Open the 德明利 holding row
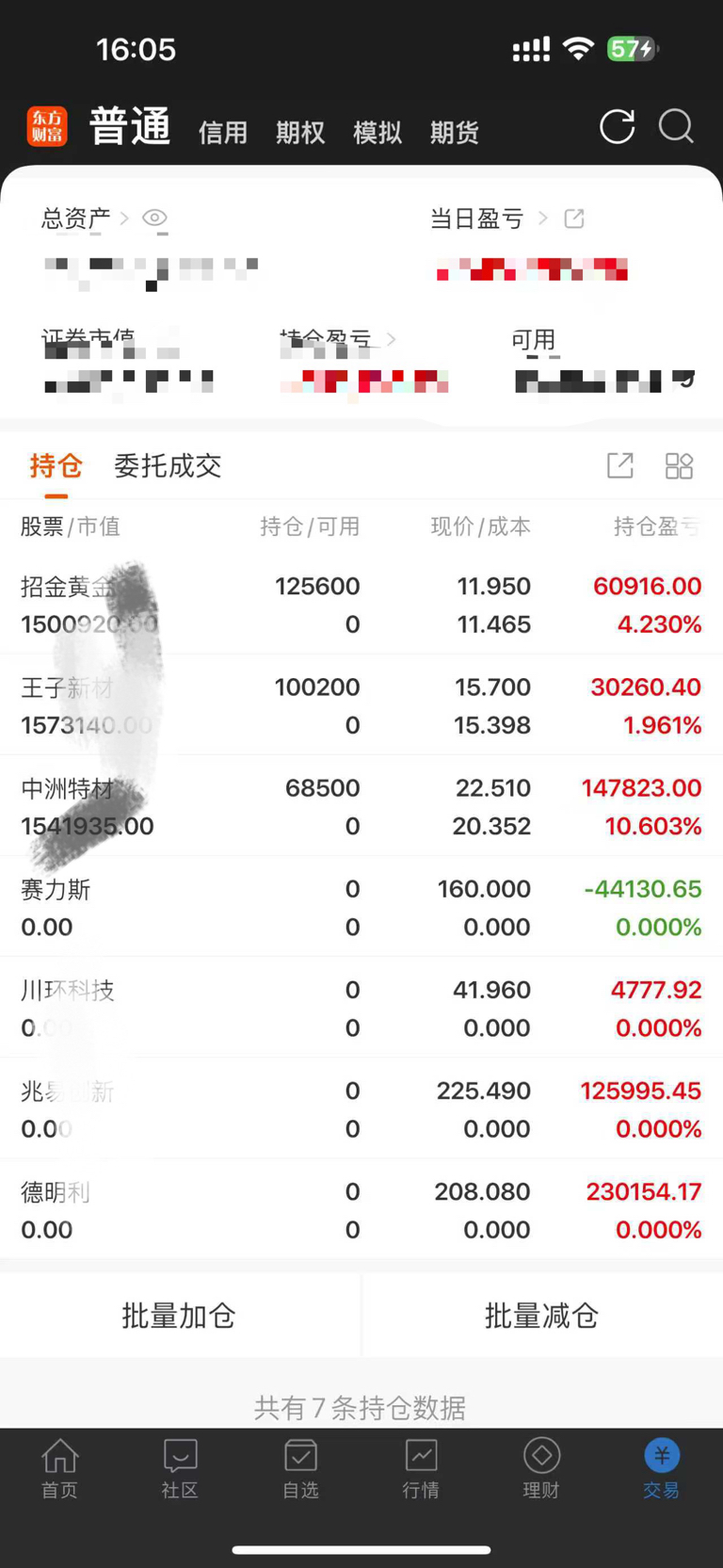Screen dimensions: 723x1568 361,1209
